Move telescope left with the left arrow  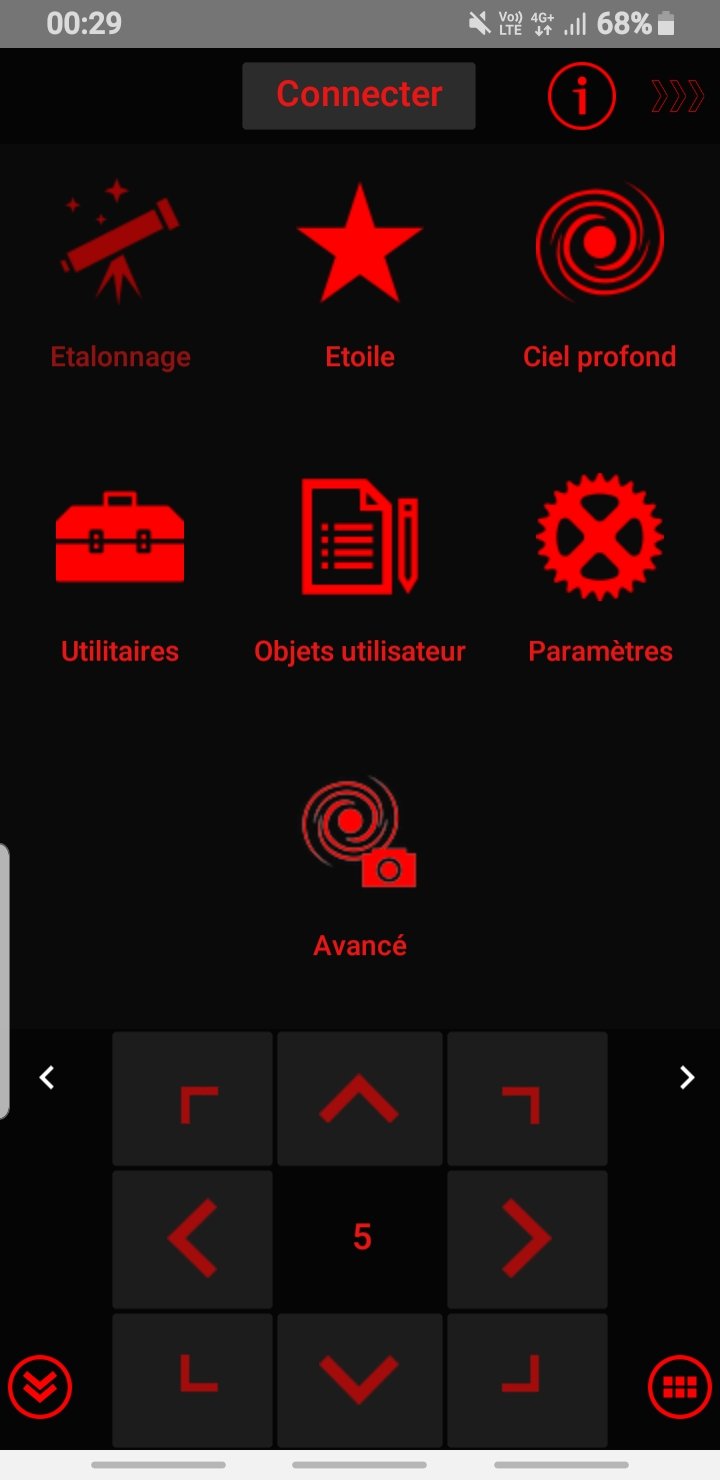tap(192, 1239)
